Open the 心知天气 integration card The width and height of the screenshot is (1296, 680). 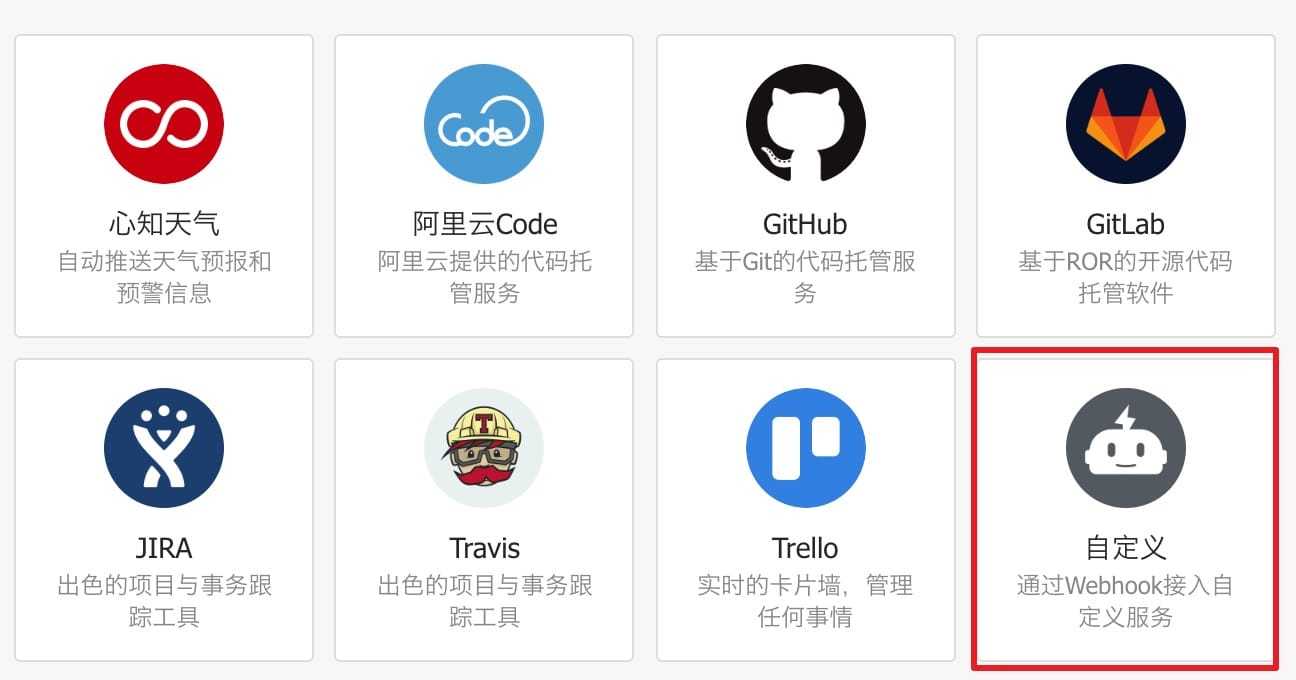coord(164,186)
